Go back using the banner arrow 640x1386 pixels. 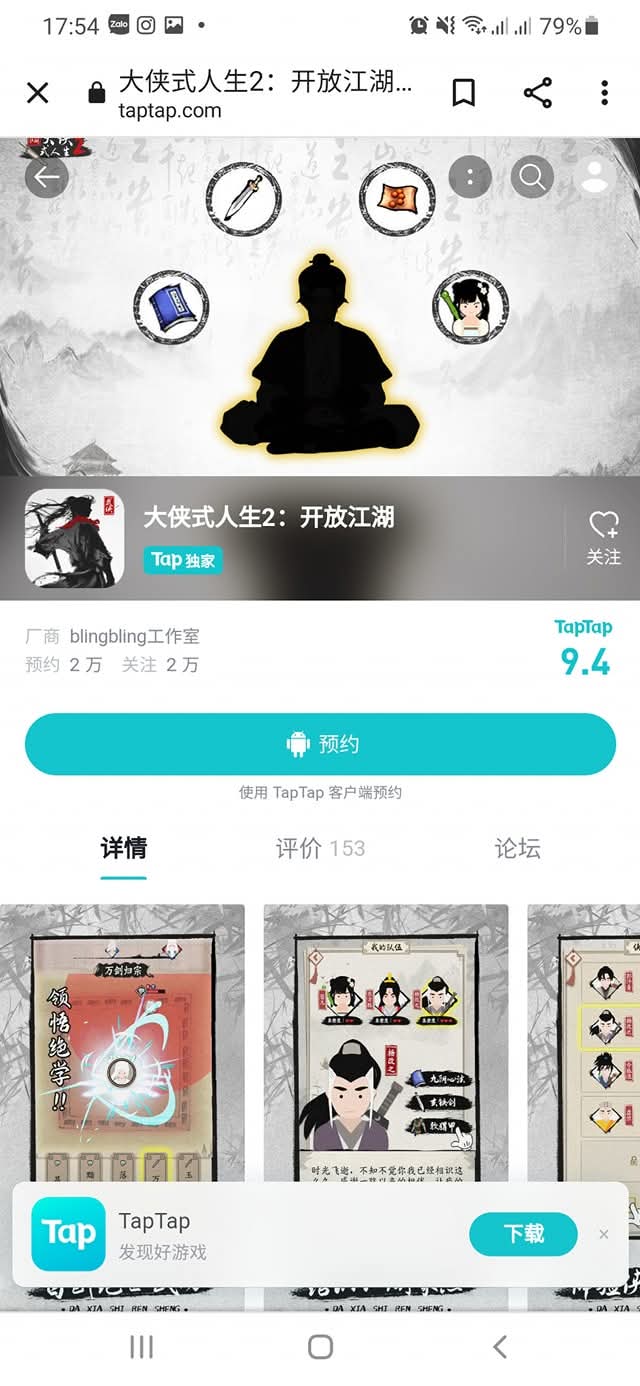(x=46, y=178)
